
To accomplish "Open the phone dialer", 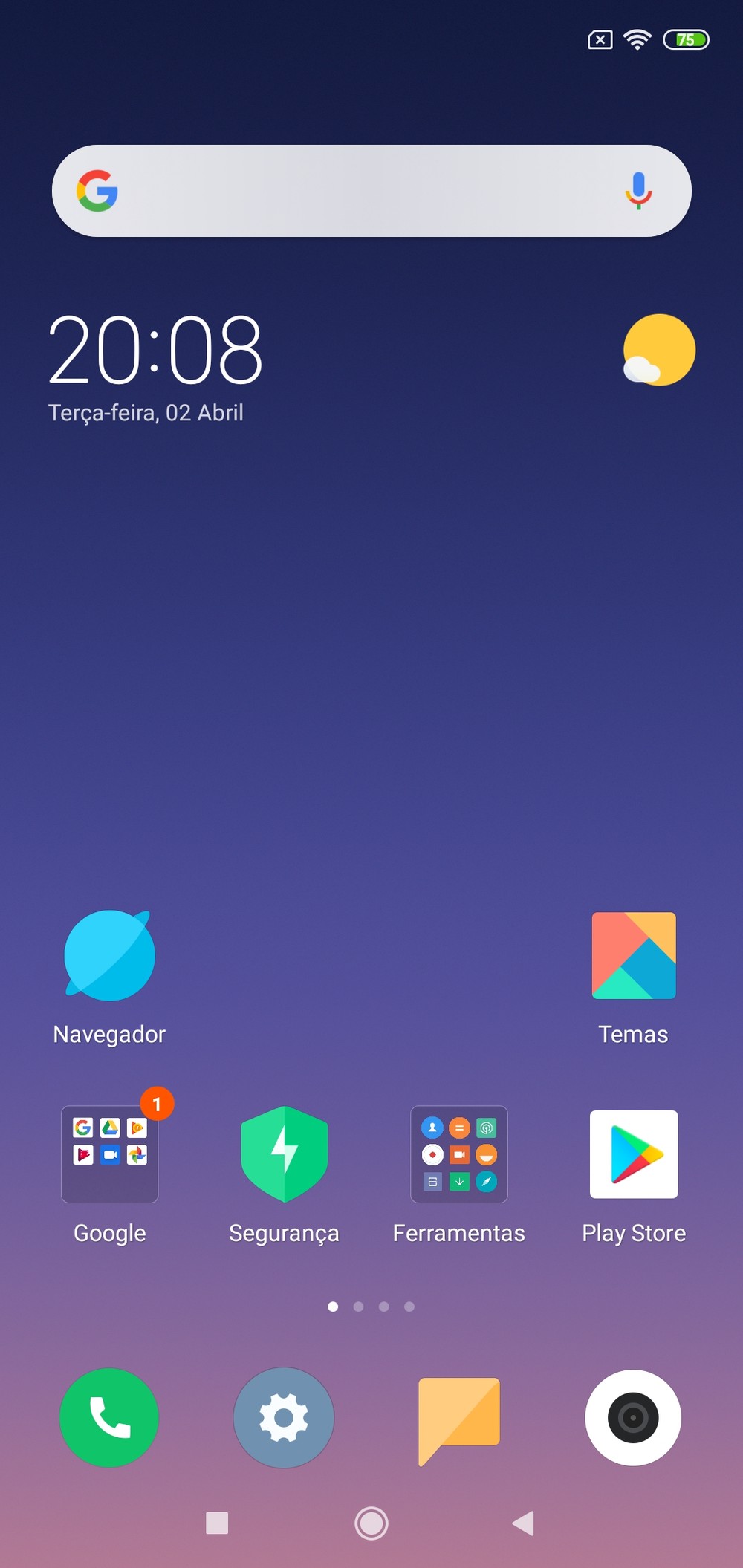I will point(109,1417).
